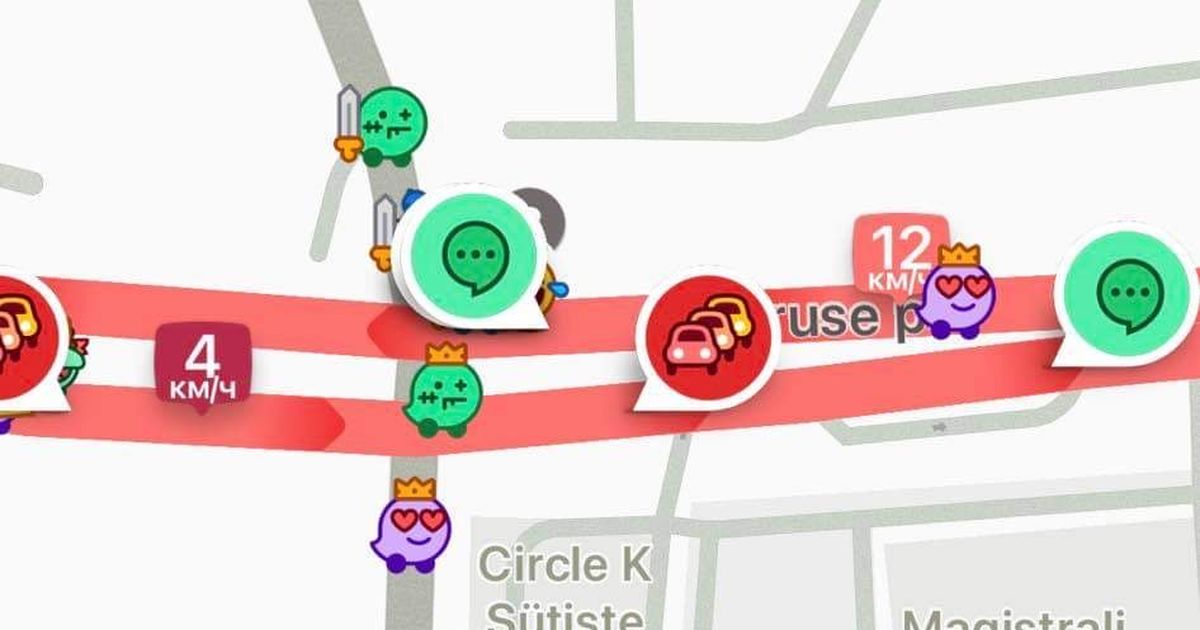
Task: Select the purple heart-eyed Wazer near Circle K
Action: point(413,526)
